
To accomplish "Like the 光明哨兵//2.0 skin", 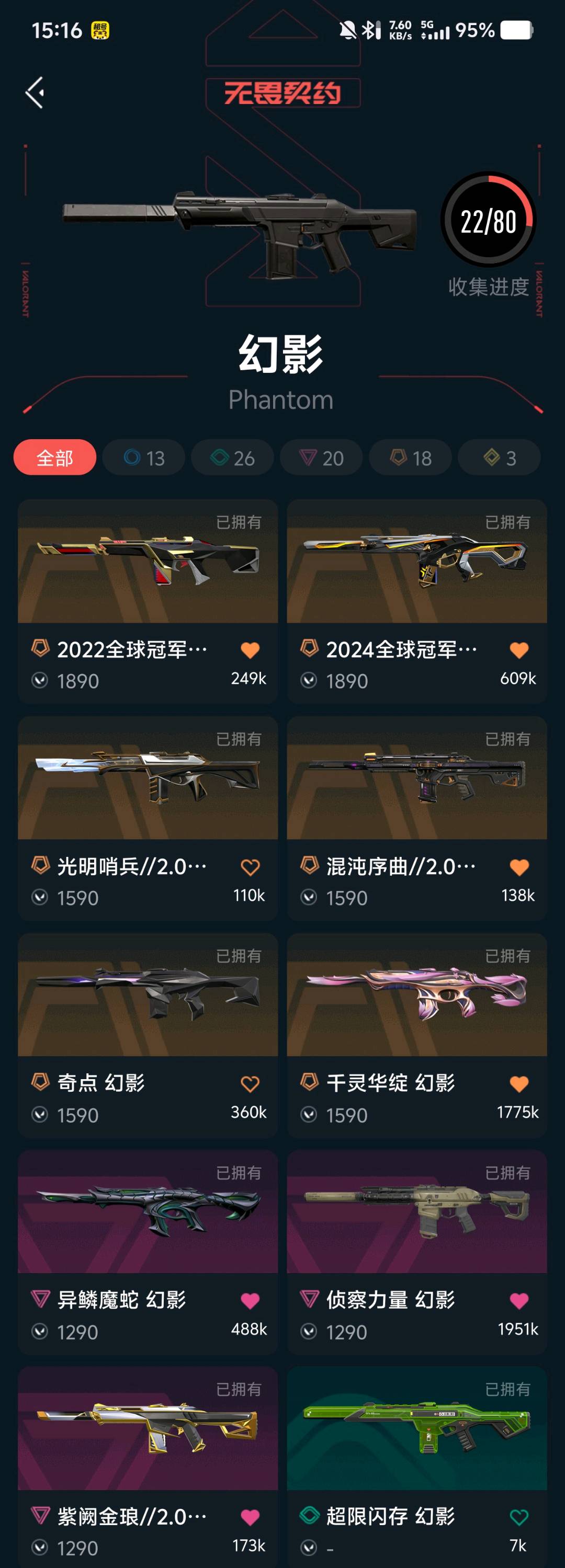I will click(x=250, y=867).
